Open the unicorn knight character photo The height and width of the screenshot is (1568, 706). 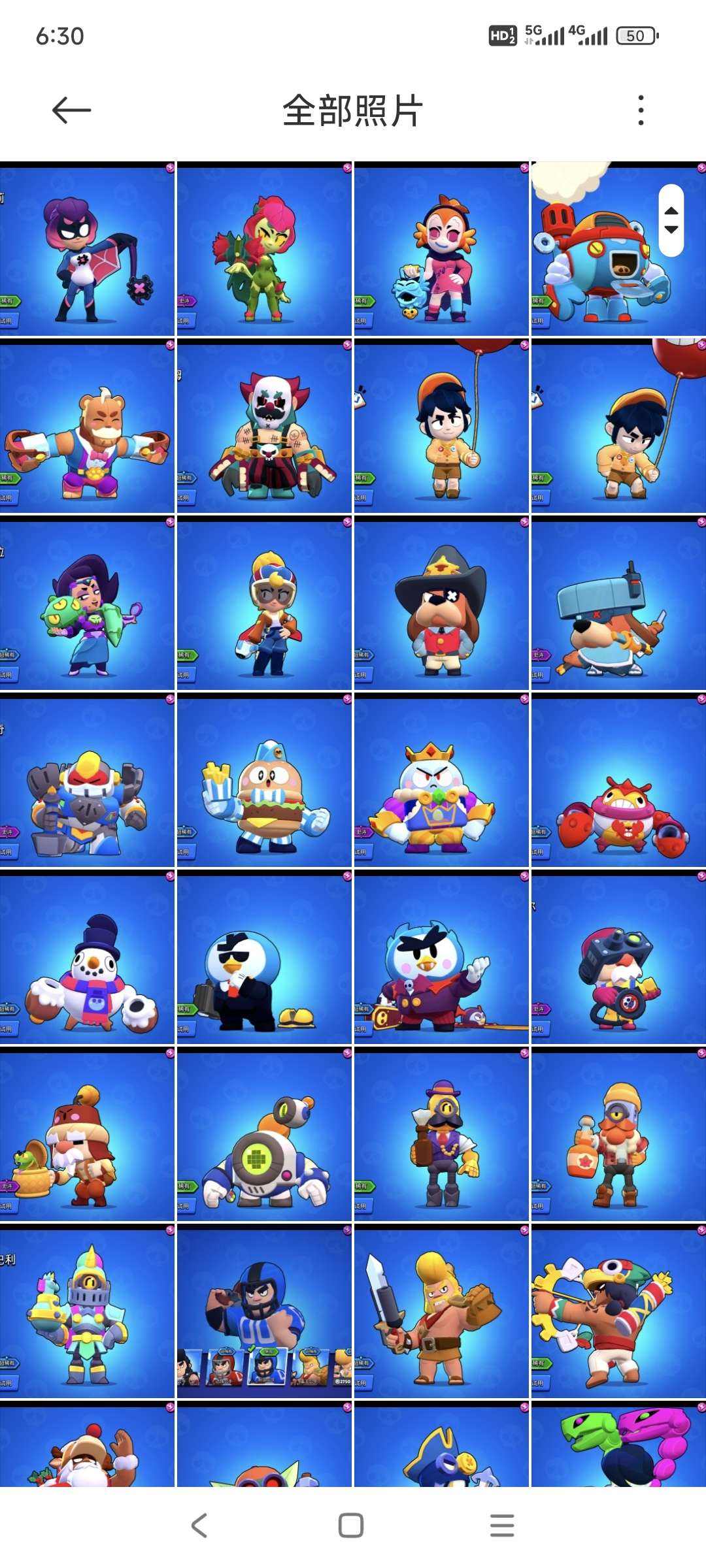(88, 1312)
